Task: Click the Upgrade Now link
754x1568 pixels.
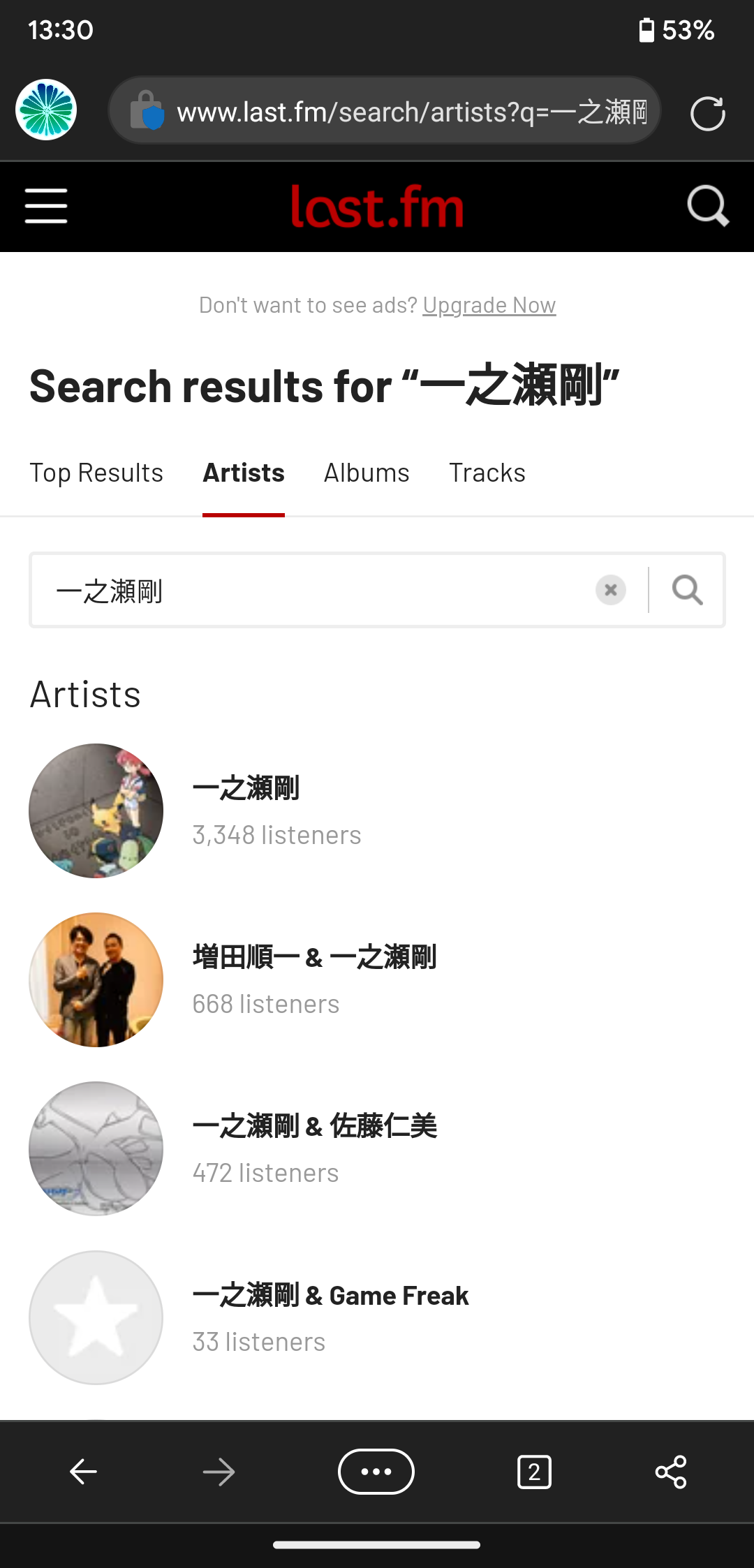Action: [x=489, y=304]
